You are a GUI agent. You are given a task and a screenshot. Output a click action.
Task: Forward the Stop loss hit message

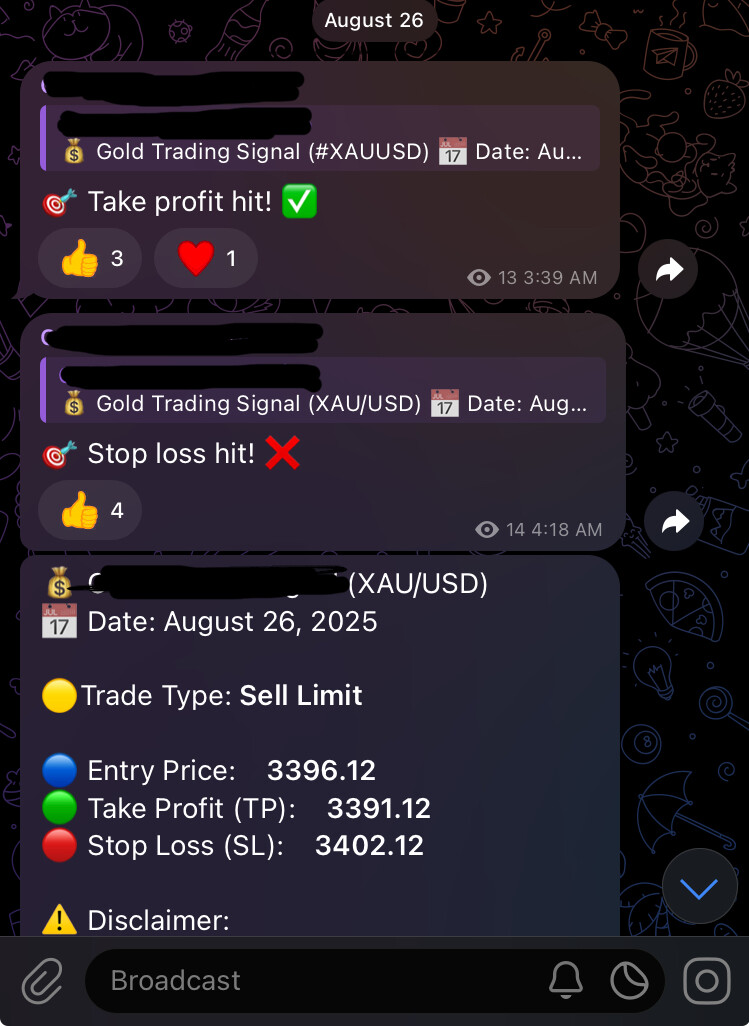click(x=675, y=521)
